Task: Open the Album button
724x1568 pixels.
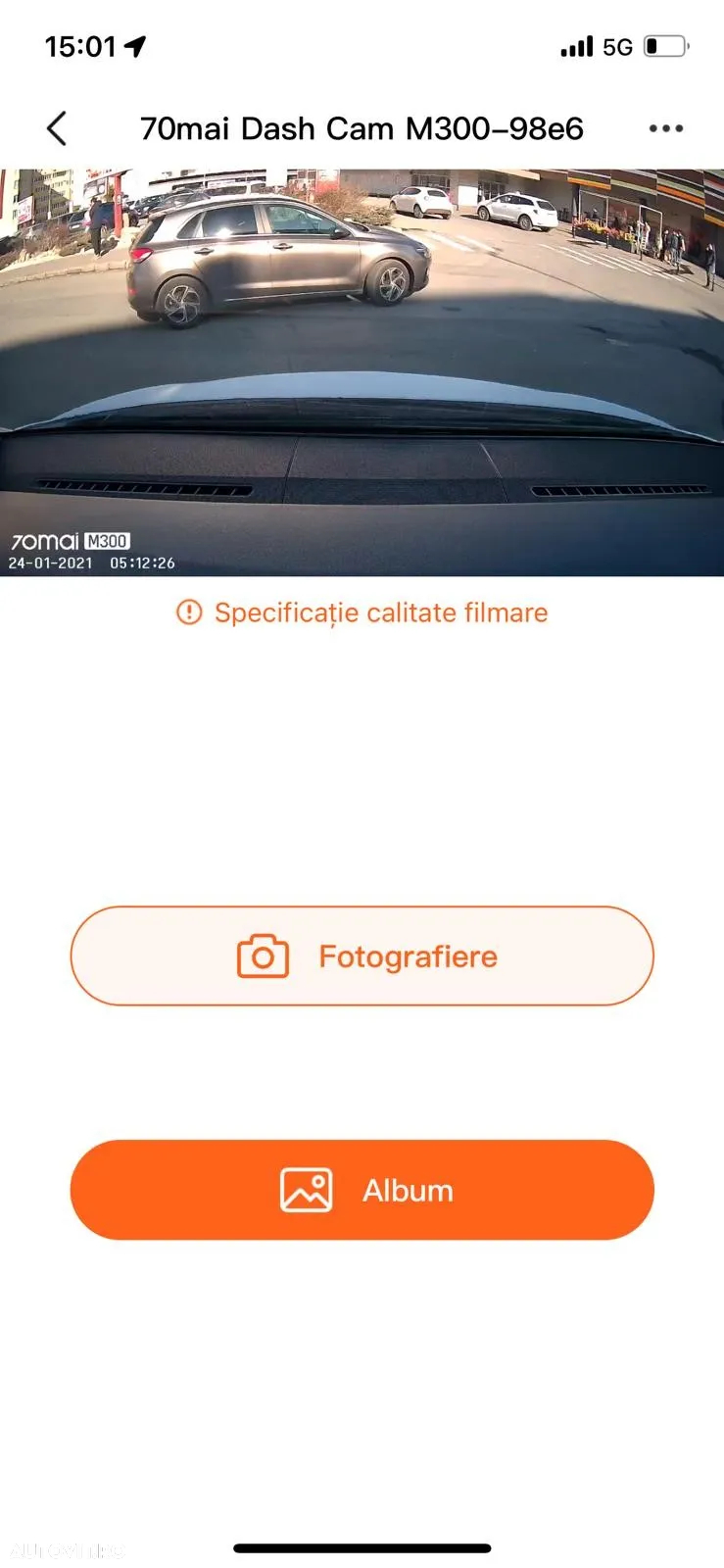Action: 362,1190
